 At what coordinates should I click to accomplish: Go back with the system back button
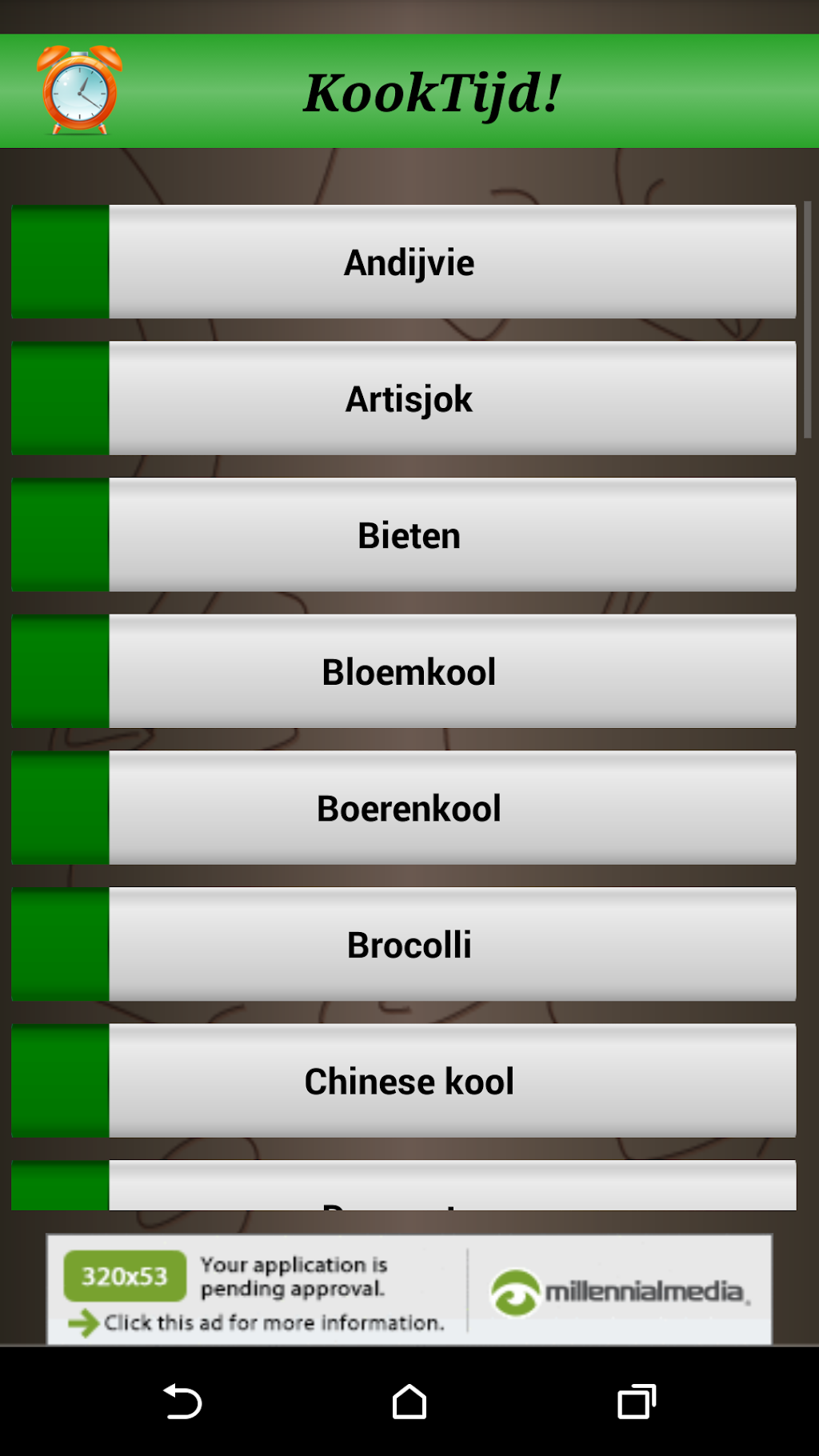(182, 1402)
